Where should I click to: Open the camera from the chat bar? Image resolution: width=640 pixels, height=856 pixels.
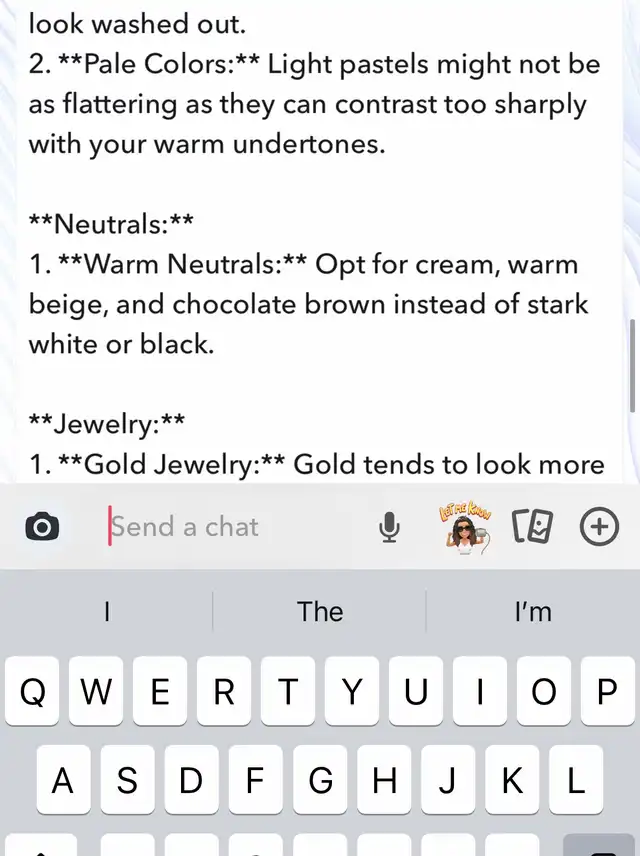coord(42,527)
